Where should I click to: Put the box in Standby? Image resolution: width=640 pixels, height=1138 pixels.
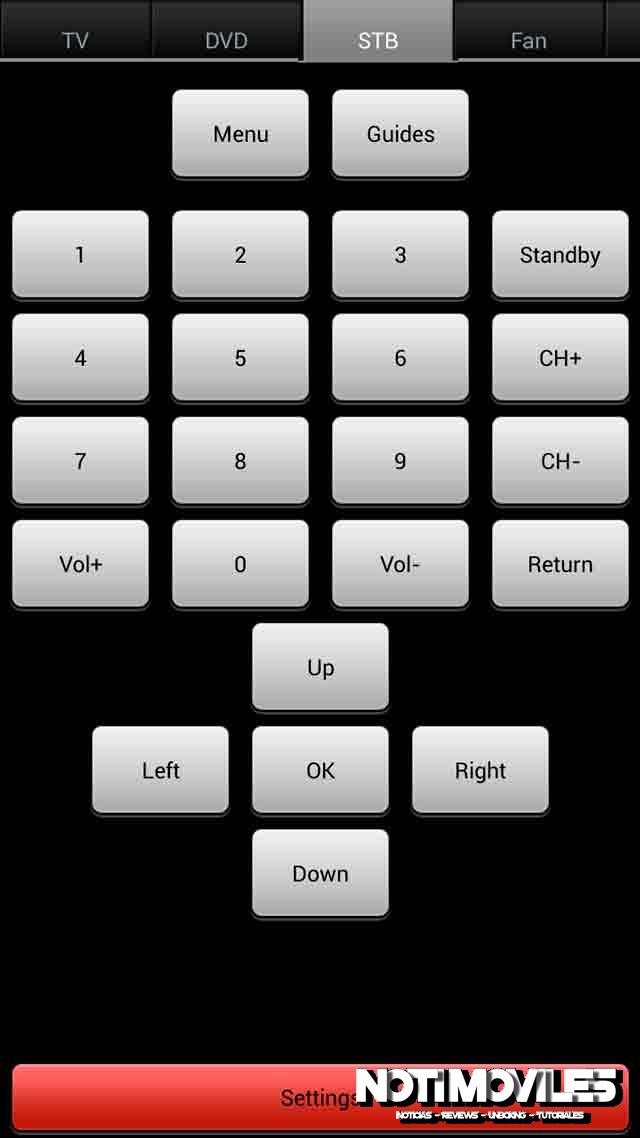pos(560,254)
